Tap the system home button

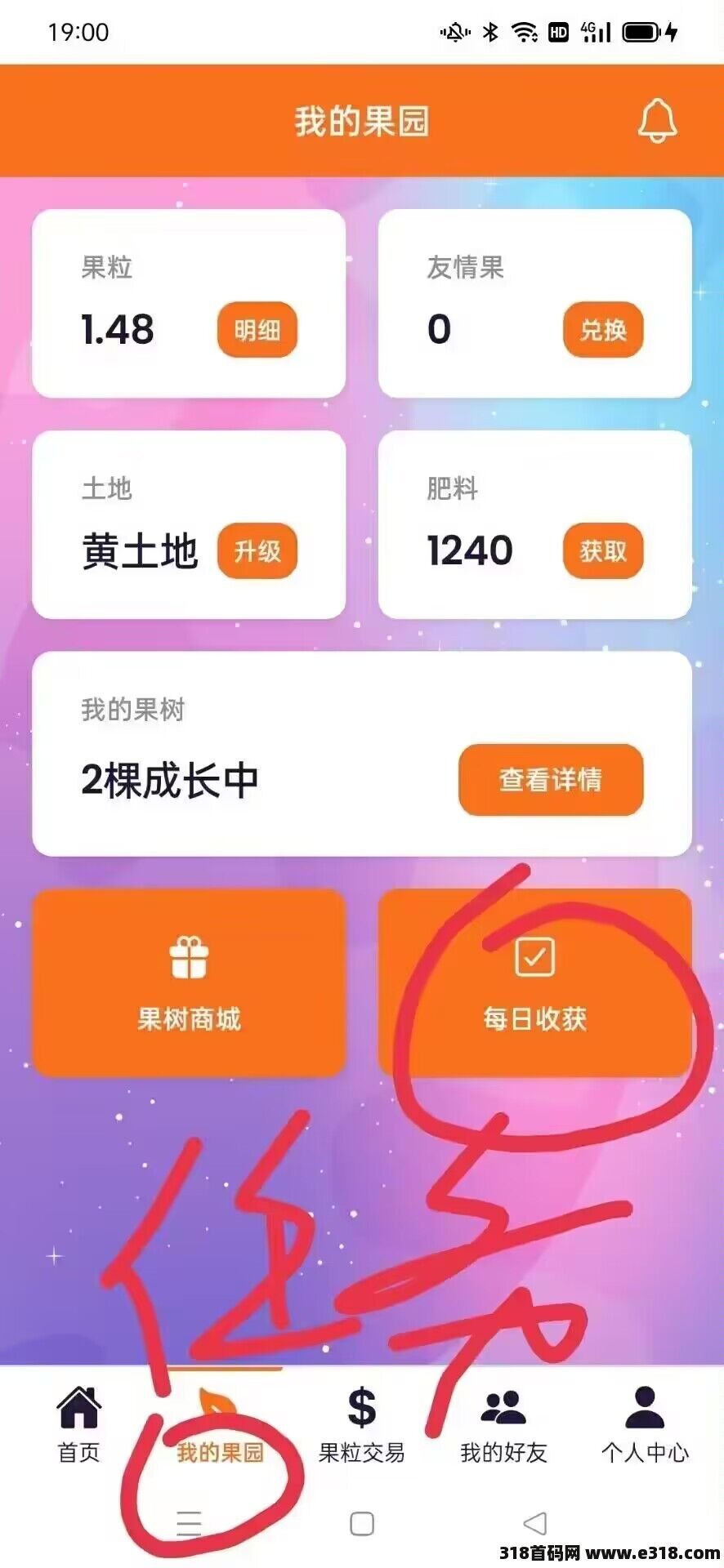[x=362, y=1524]
